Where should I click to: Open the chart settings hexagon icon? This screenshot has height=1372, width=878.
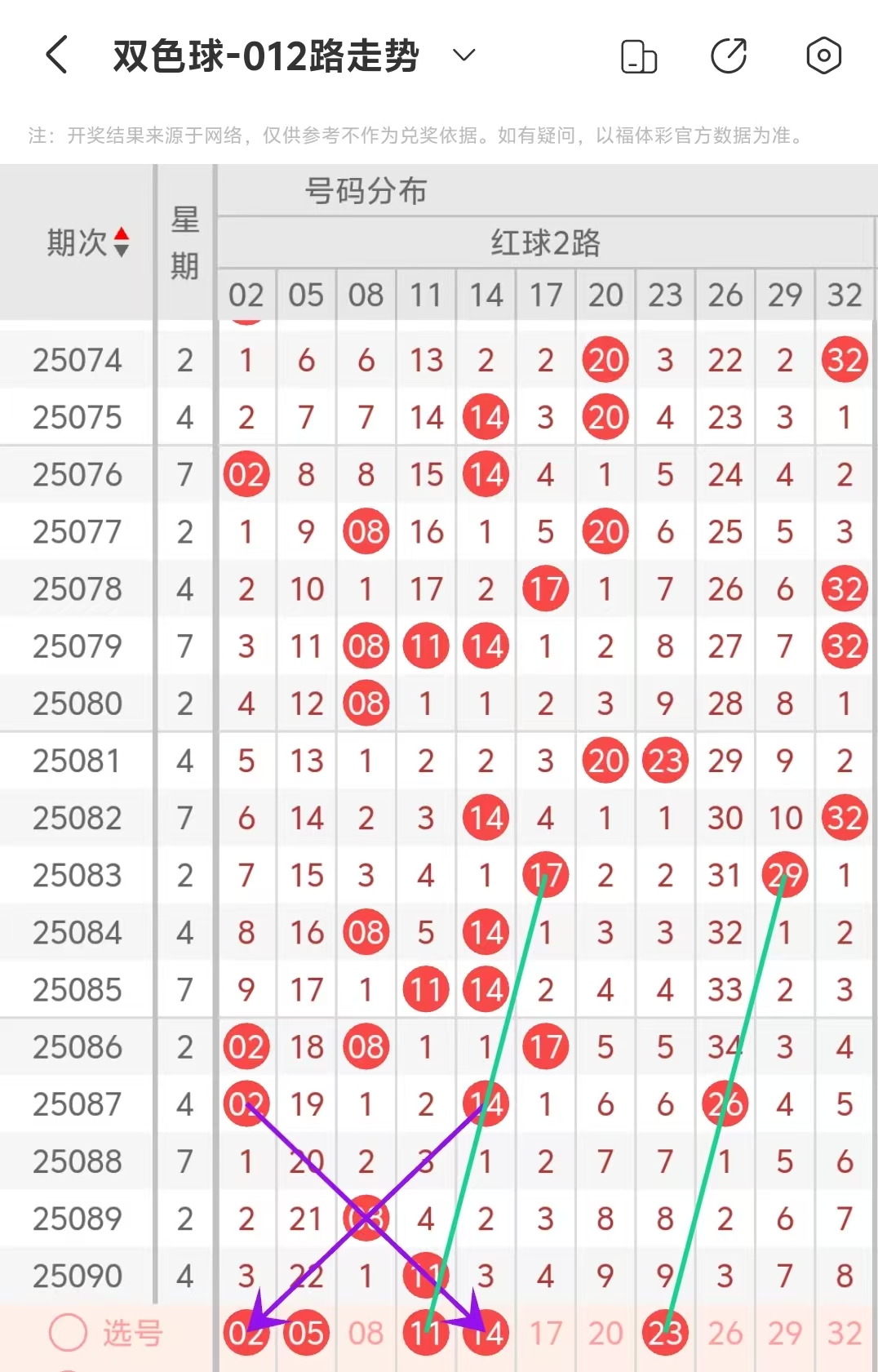point(823,56)
